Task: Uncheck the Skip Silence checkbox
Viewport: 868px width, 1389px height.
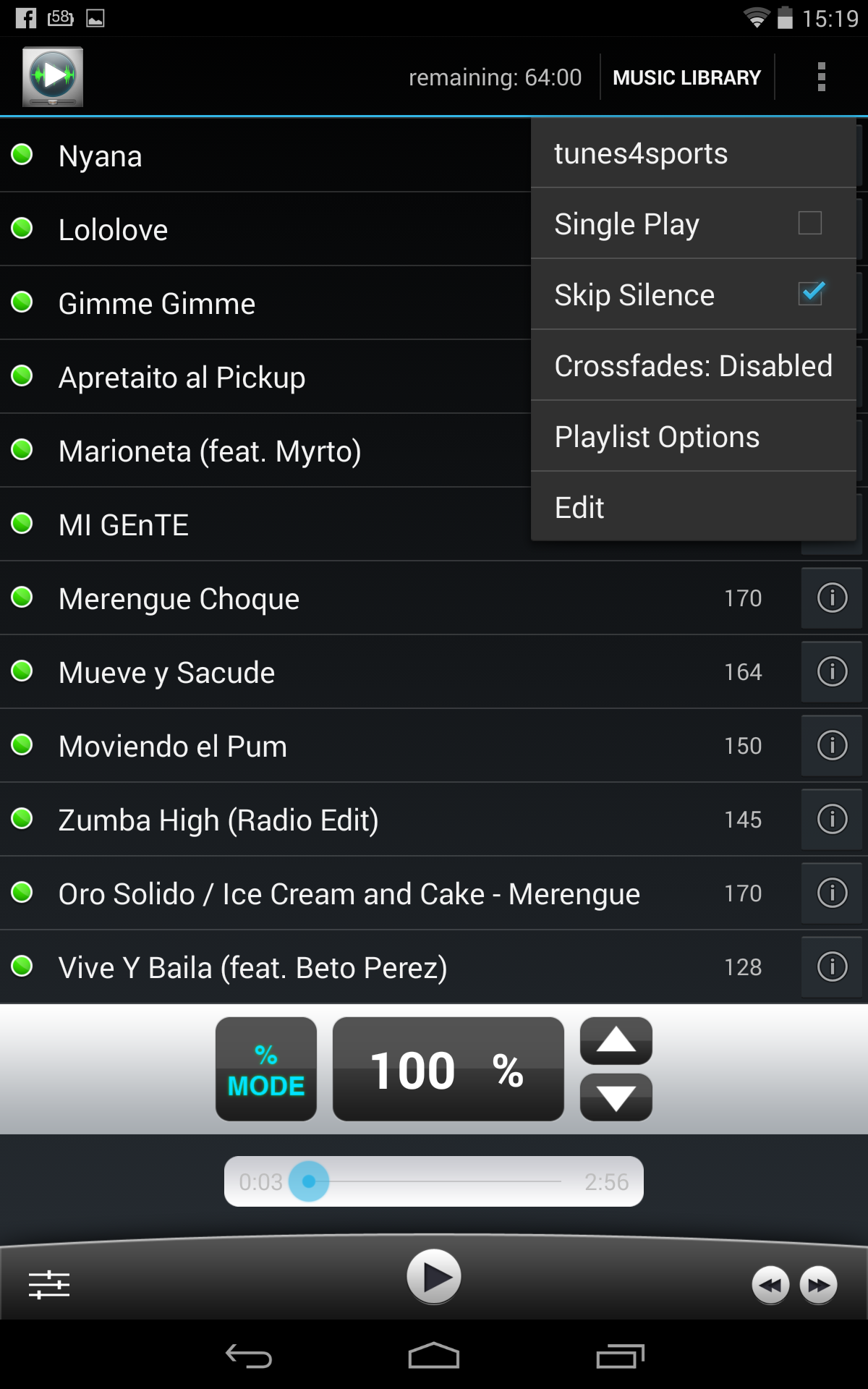Action: [x=810, y=294]
